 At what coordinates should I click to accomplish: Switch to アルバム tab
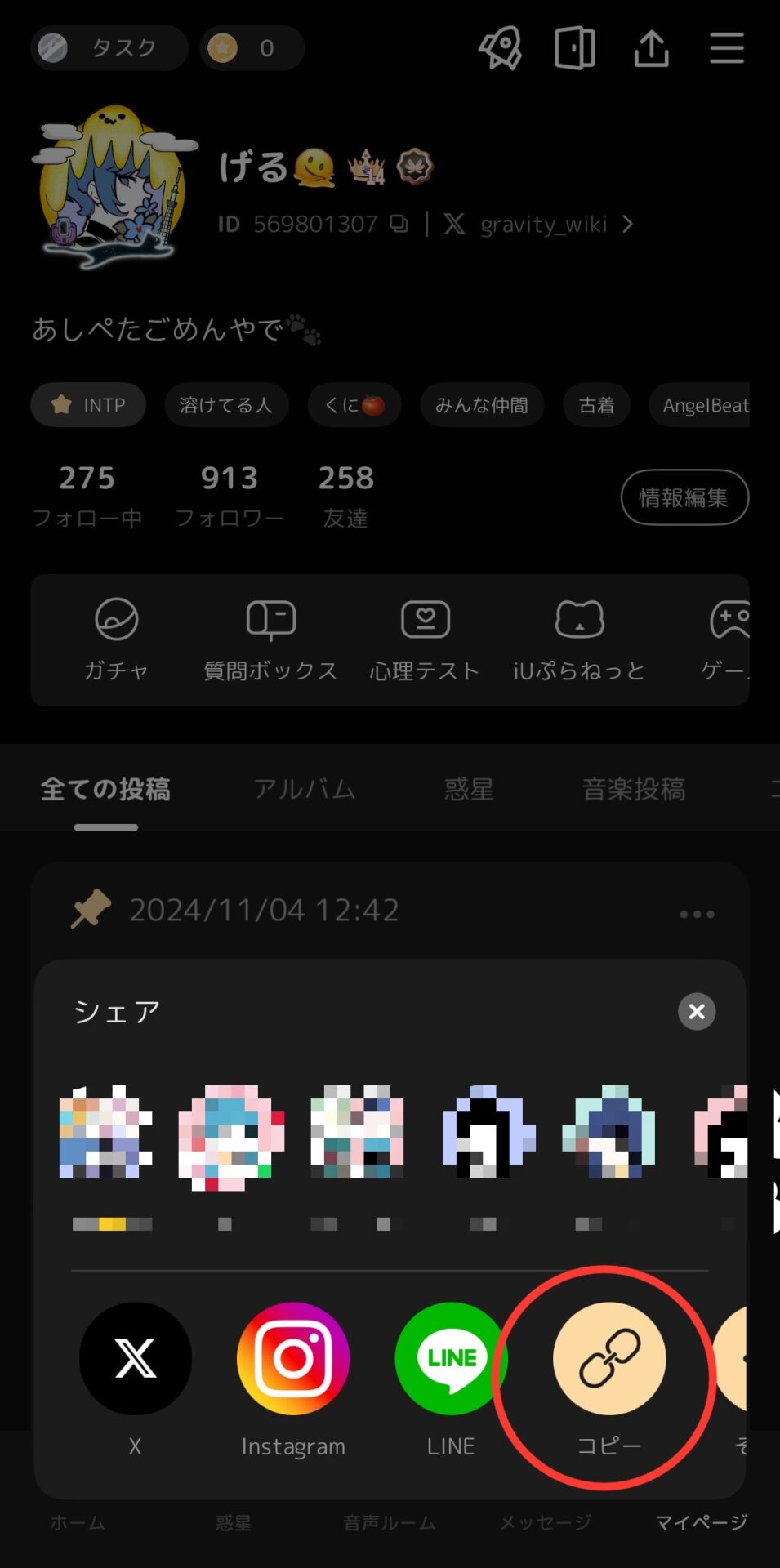point(304,789)
